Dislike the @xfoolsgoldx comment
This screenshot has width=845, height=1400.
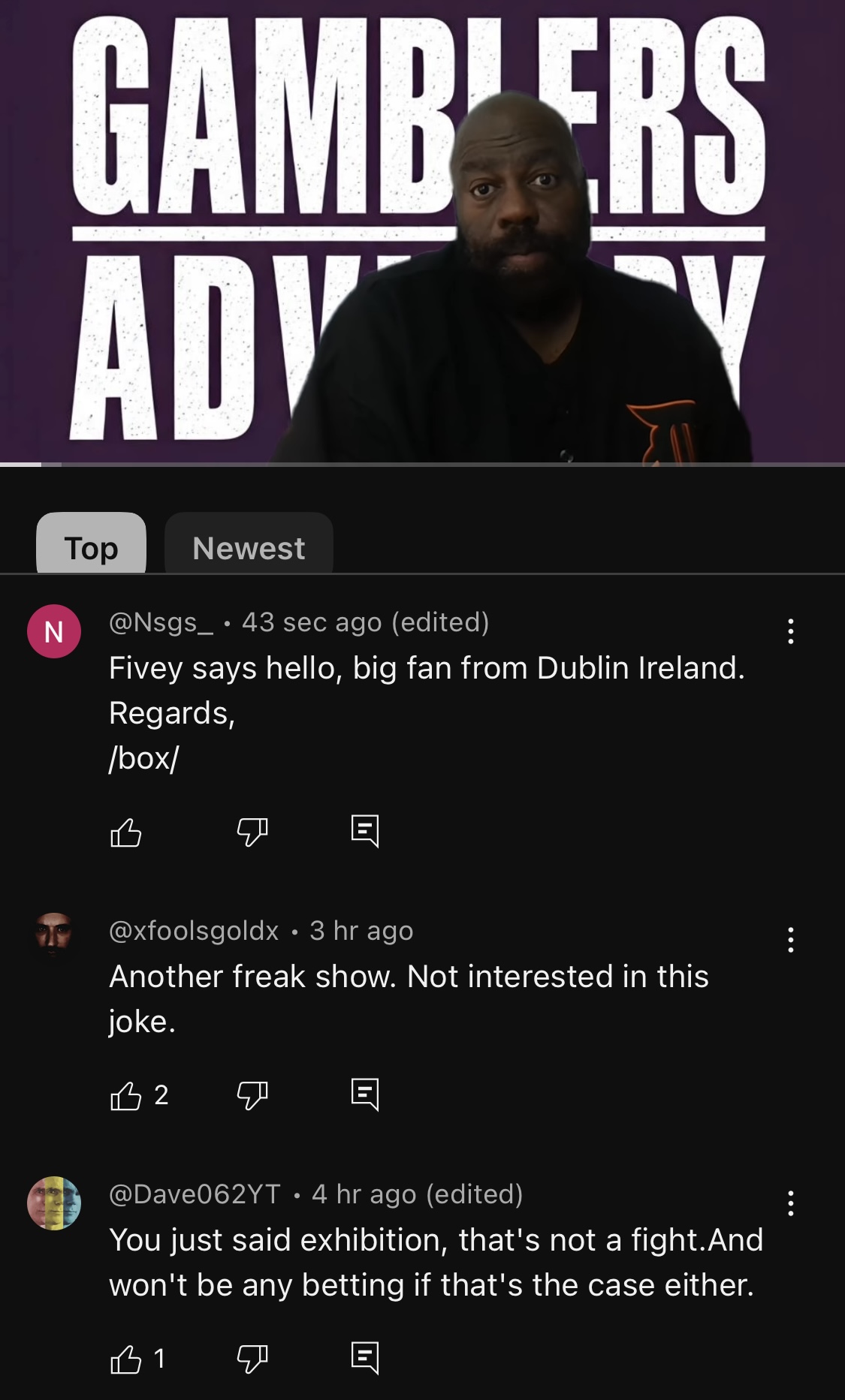[x=252, y=1095]
